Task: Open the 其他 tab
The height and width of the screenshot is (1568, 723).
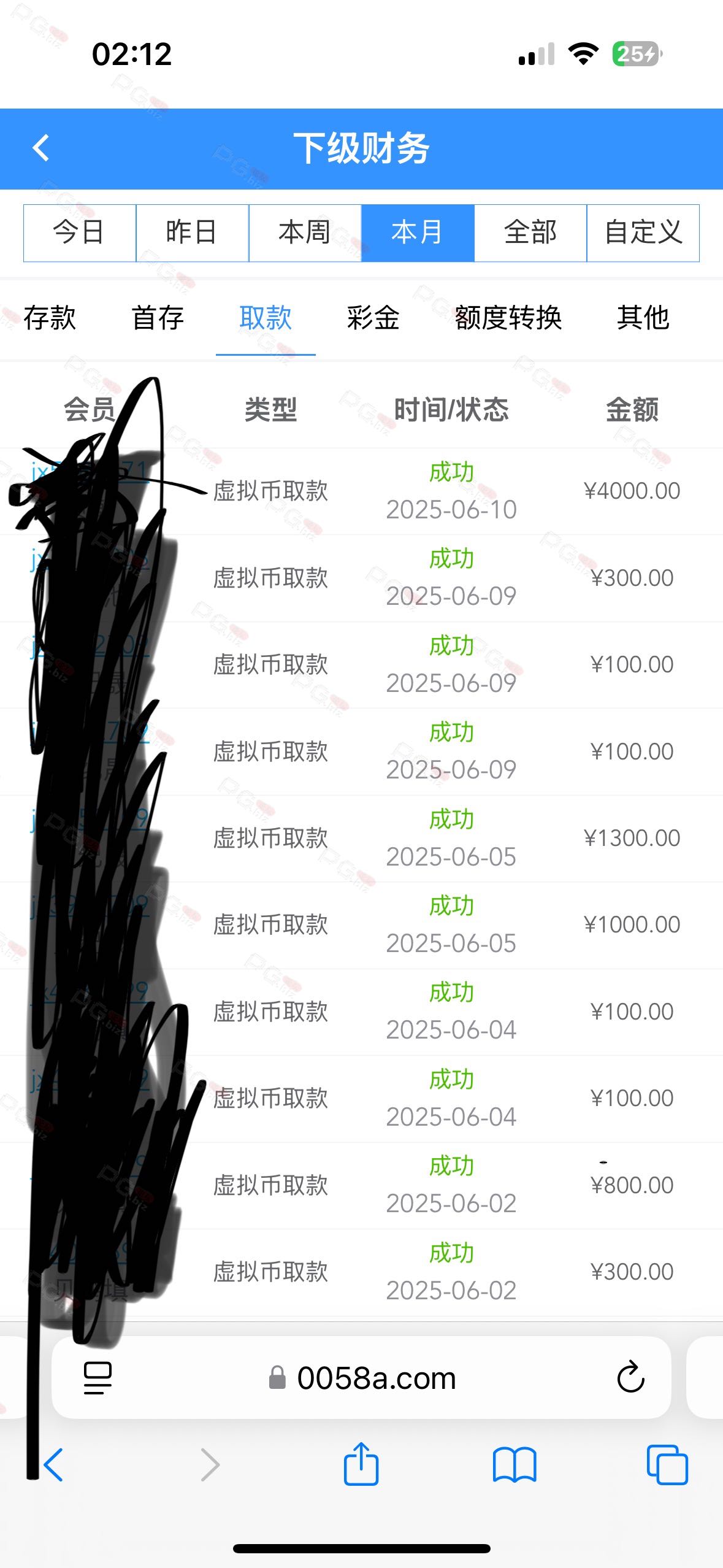Action: pyautogui.click(x=643, y=318)
